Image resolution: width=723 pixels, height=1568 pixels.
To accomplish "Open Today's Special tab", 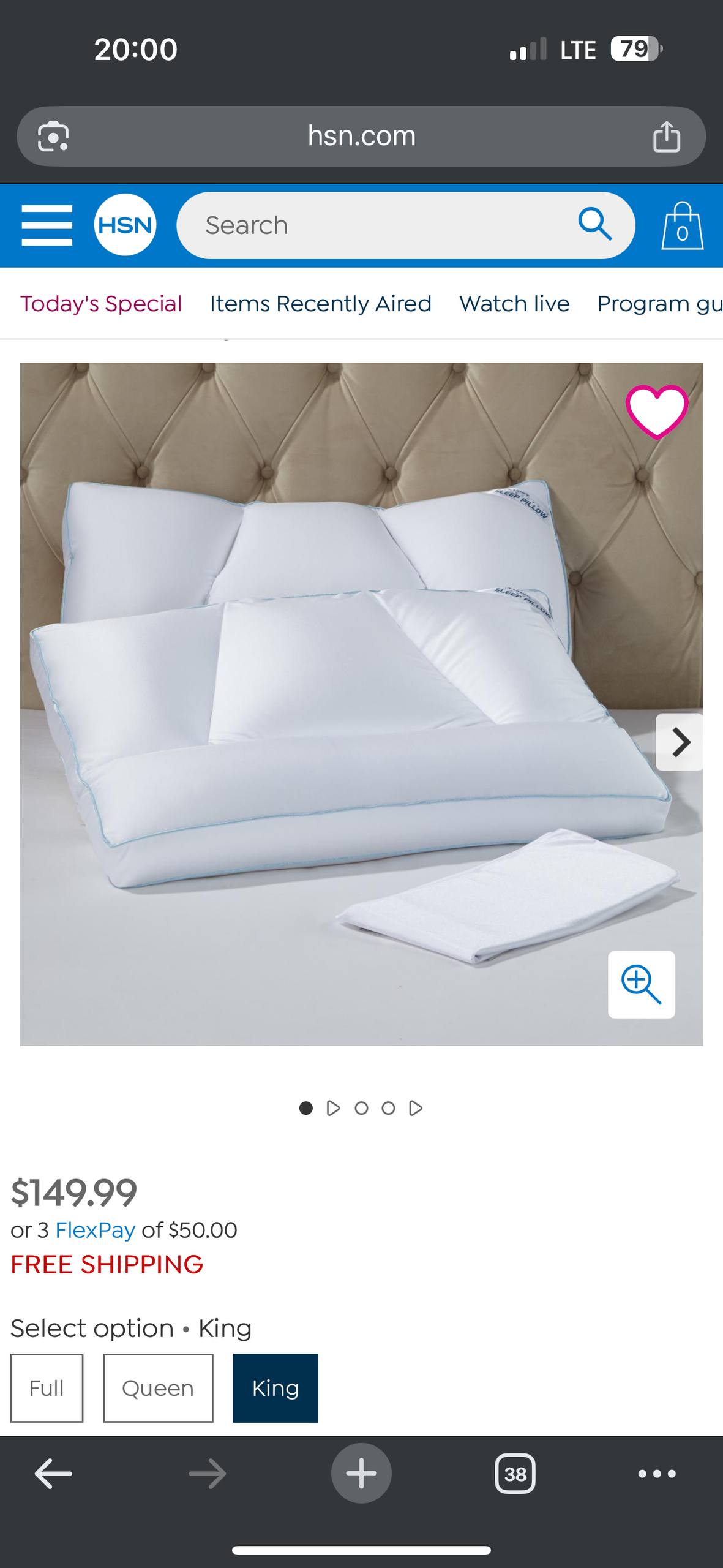I will (101, 304).
